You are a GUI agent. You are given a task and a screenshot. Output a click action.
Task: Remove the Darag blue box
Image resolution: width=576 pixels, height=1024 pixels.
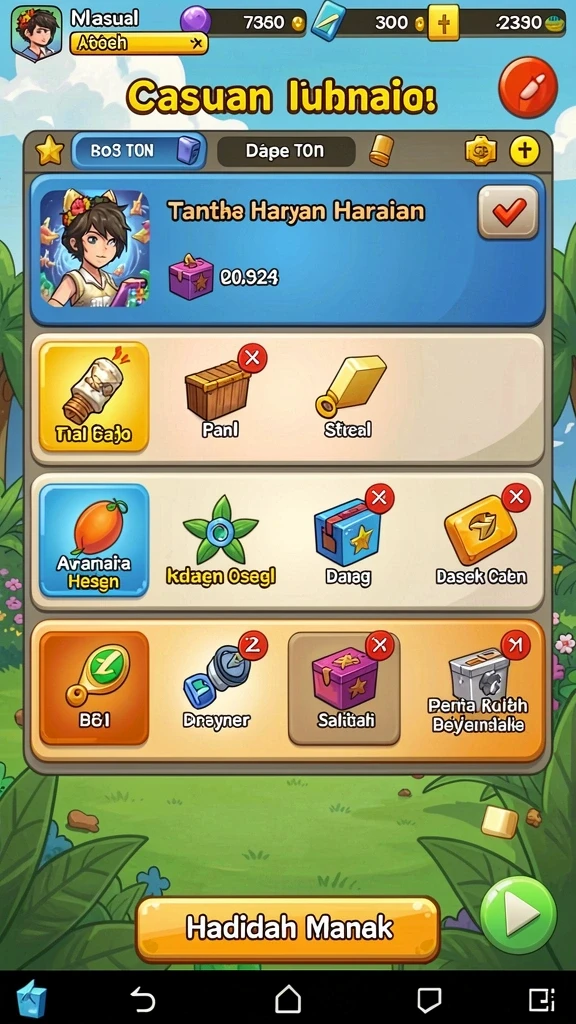click(379, 500)
